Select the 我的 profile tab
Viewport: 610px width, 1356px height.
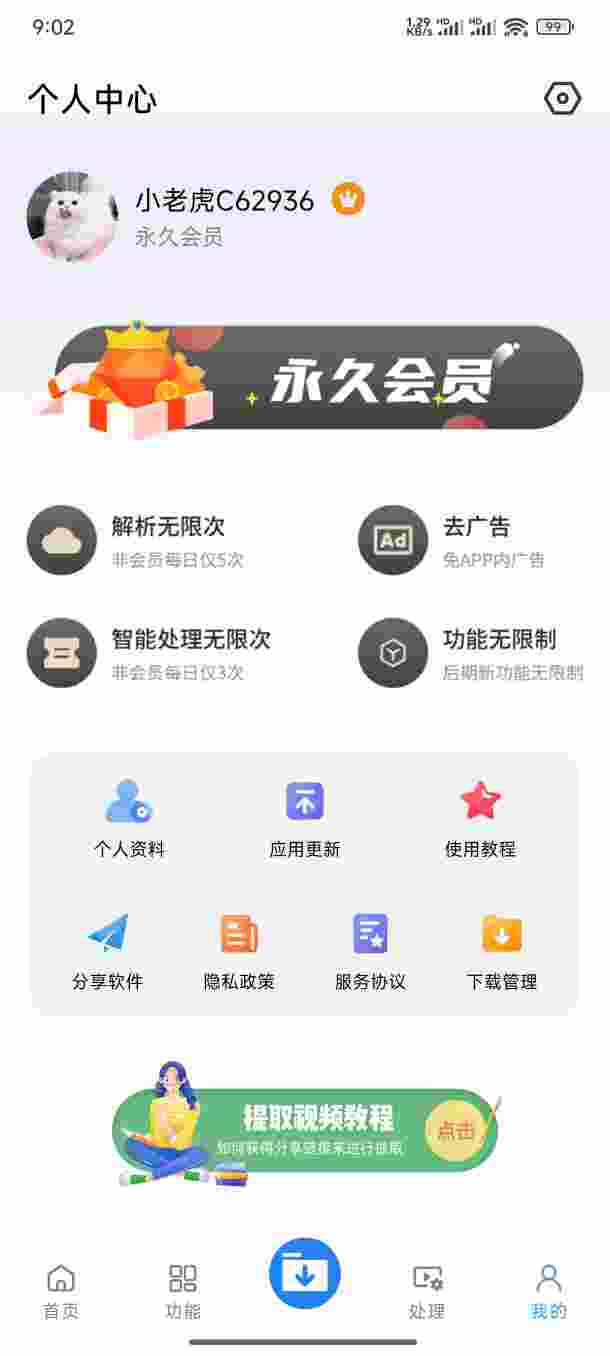point(548,1291)
